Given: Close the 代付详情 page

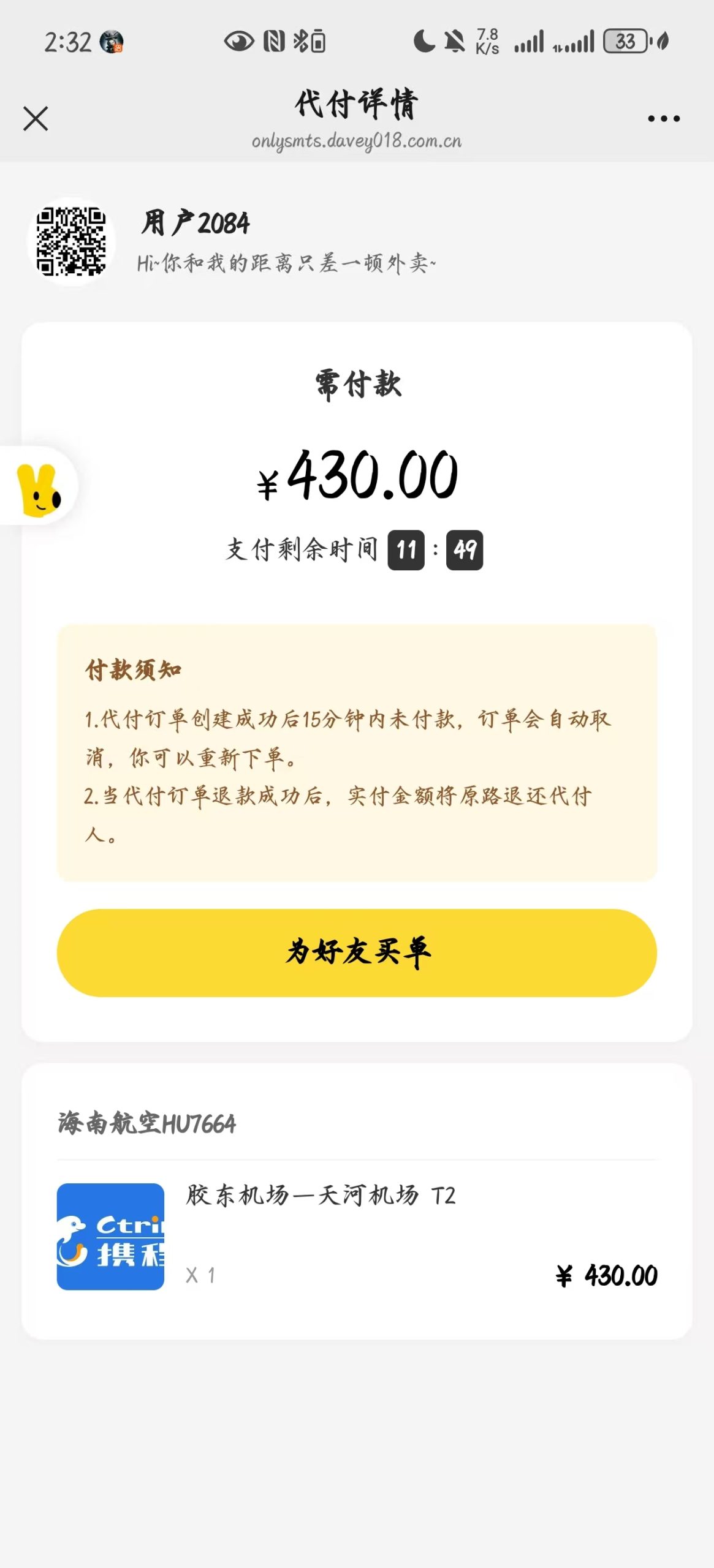Looking at the screenshot, I should [36, 119].
